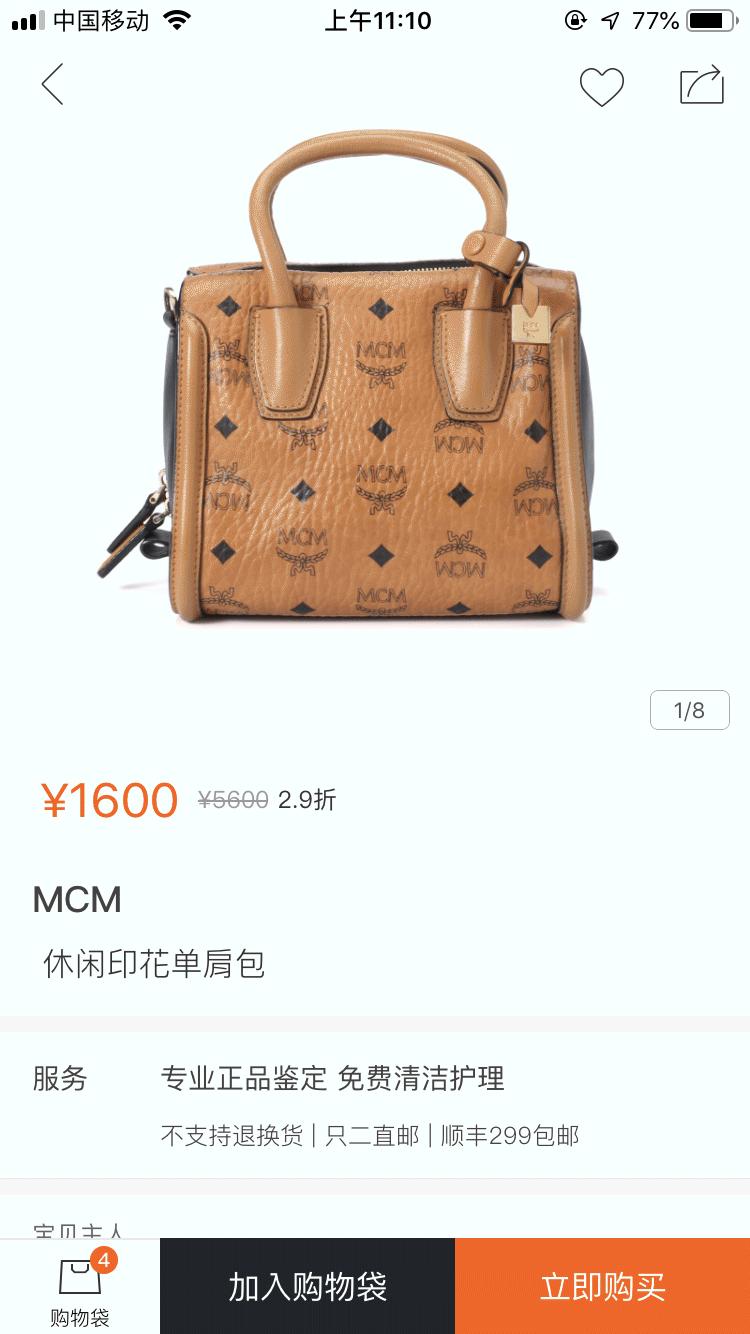Select the MCM brand name label
The height and width of the screenshot is (1334, 750).
(74, 899)
